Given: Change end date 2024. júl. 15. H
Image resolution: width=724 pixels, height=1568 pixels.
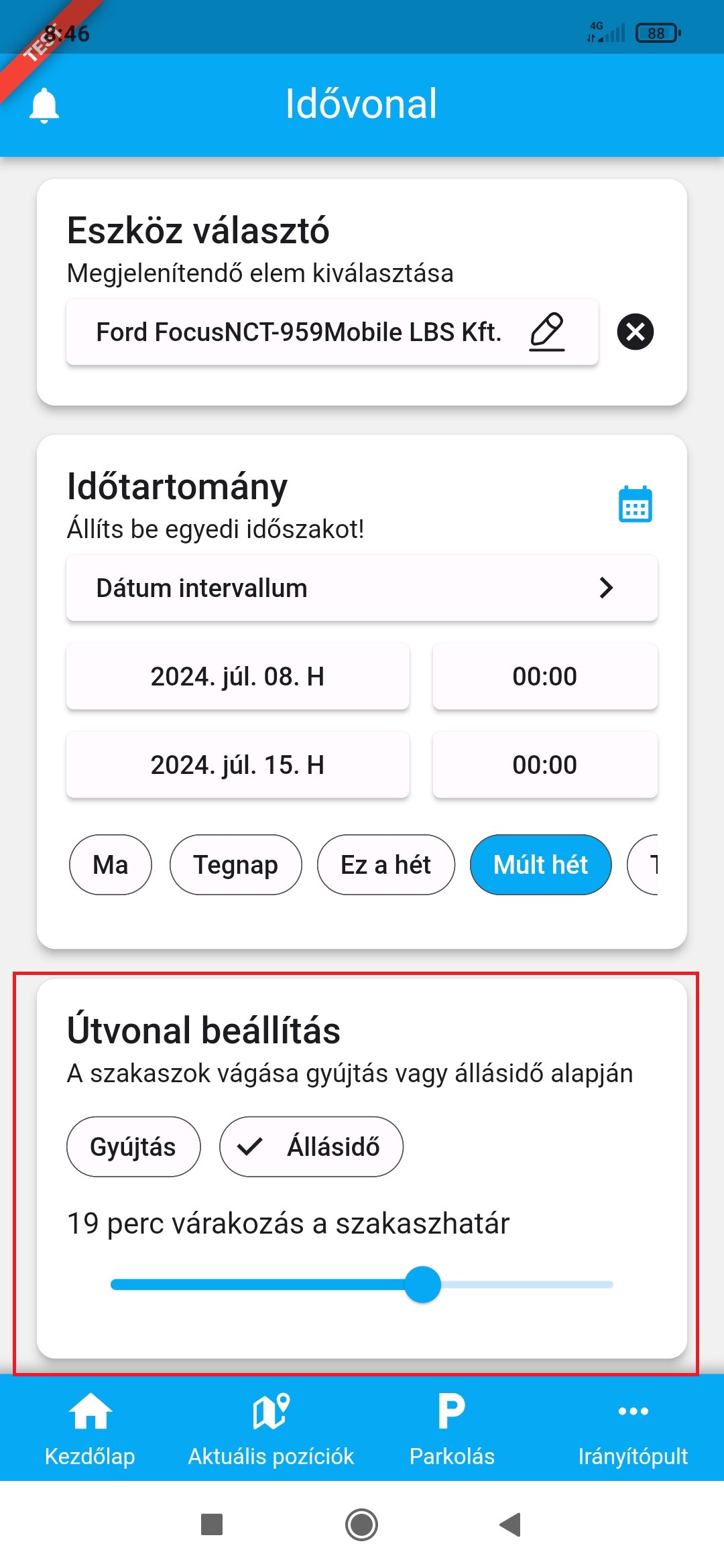Looking at the screenshot, I should (237, 765).
